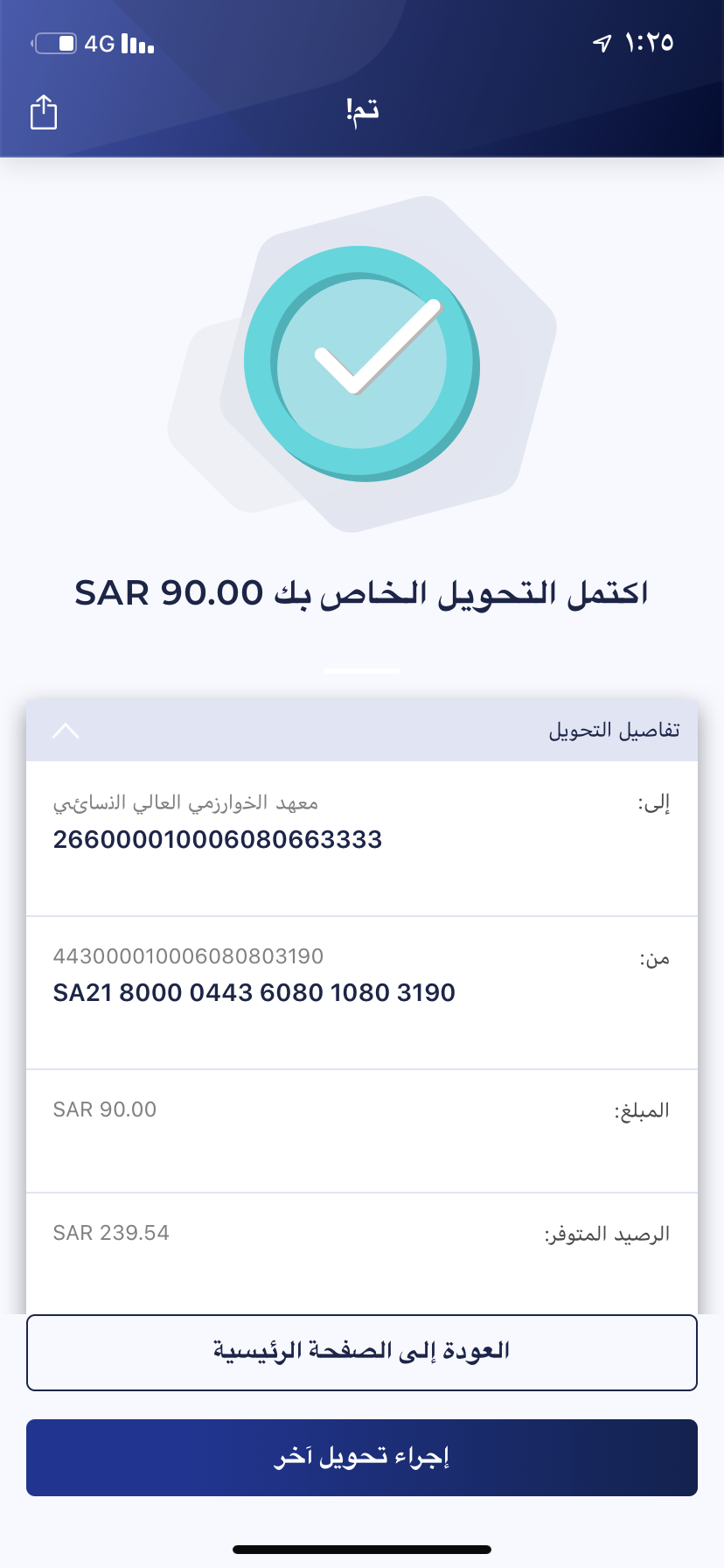Make another transfer
Screen dimensions: 724x1568
[361, 1458]
